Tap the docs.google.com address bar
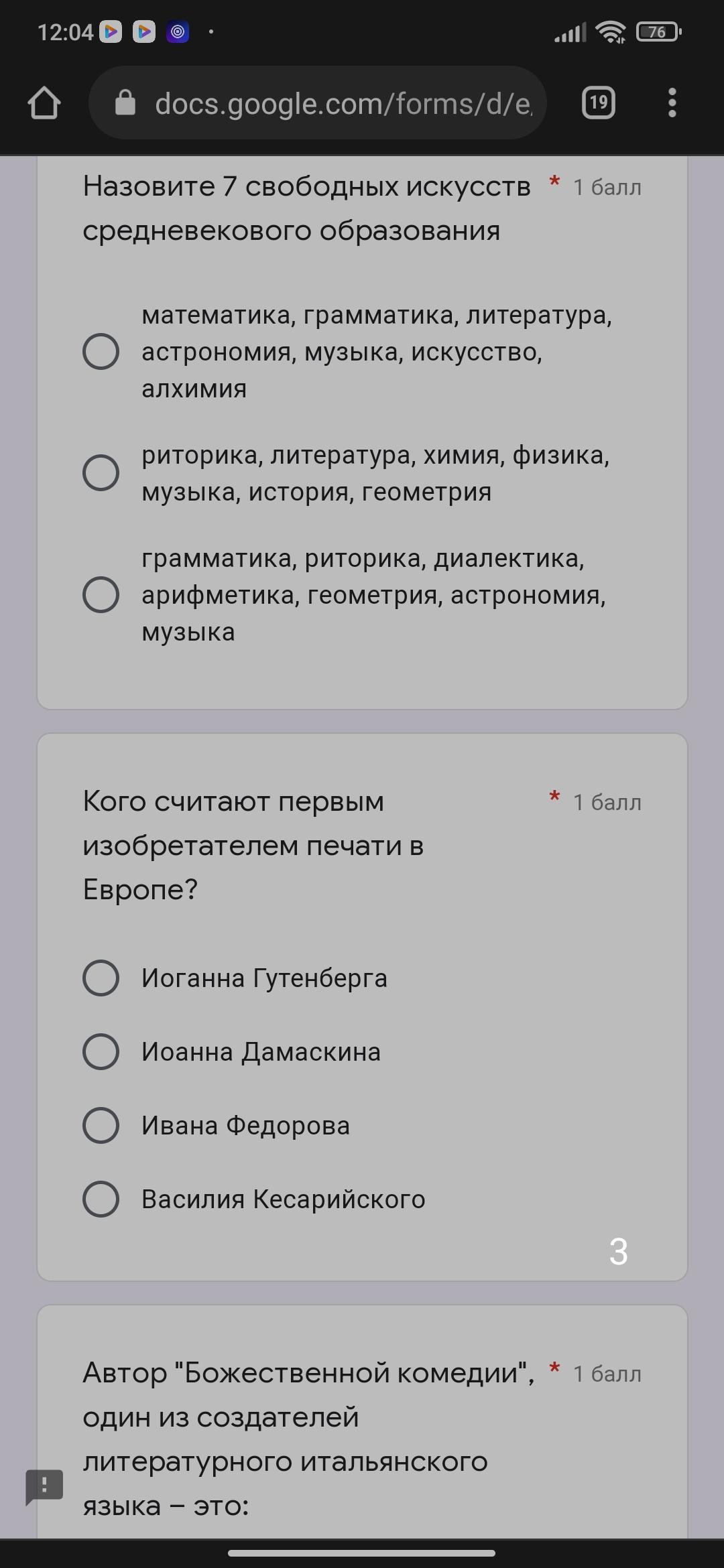 pyautogui.click(x=318, y=103)
